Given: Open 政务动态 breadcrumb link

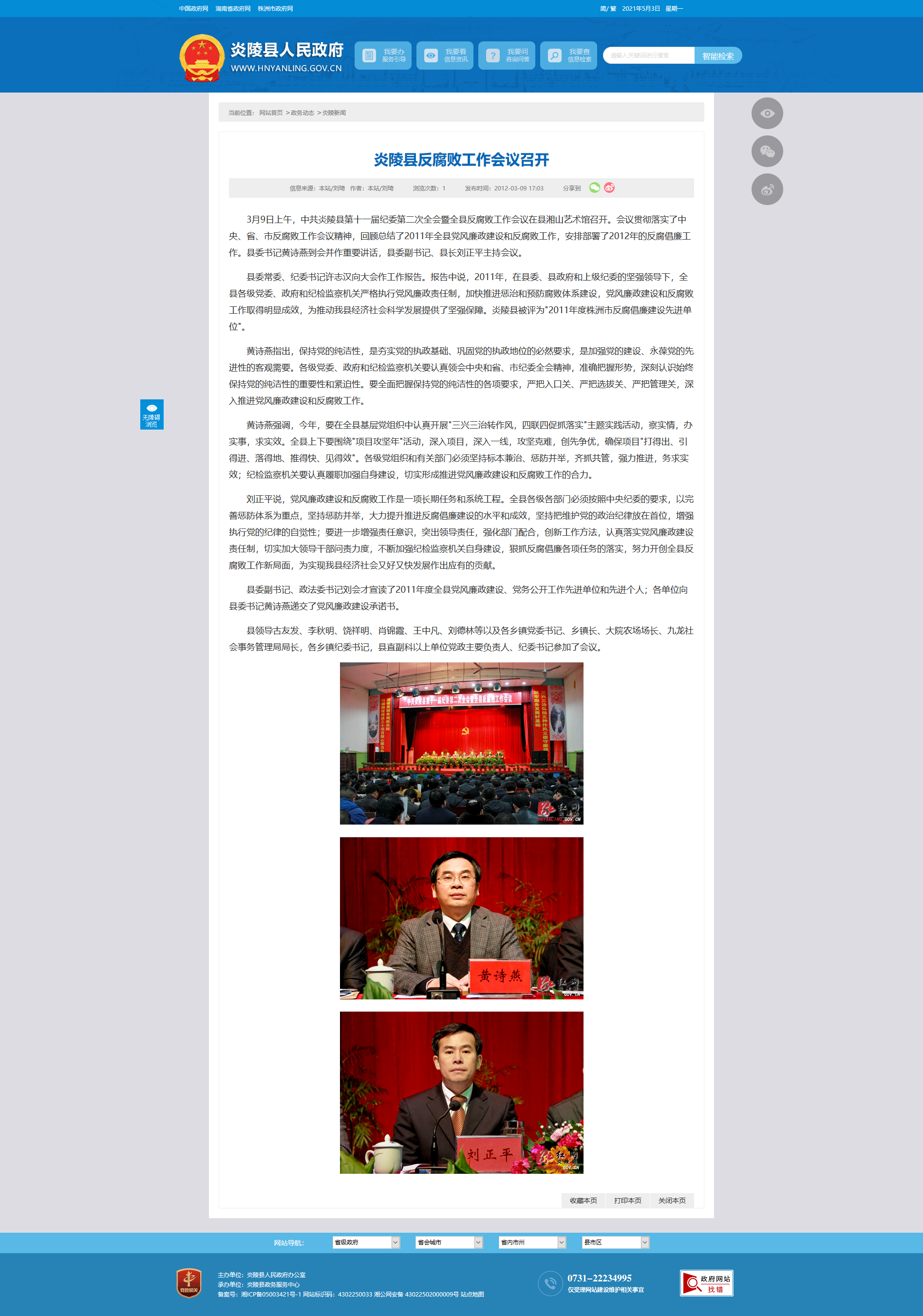Looking at the screenshot, I should click(302, 113).
